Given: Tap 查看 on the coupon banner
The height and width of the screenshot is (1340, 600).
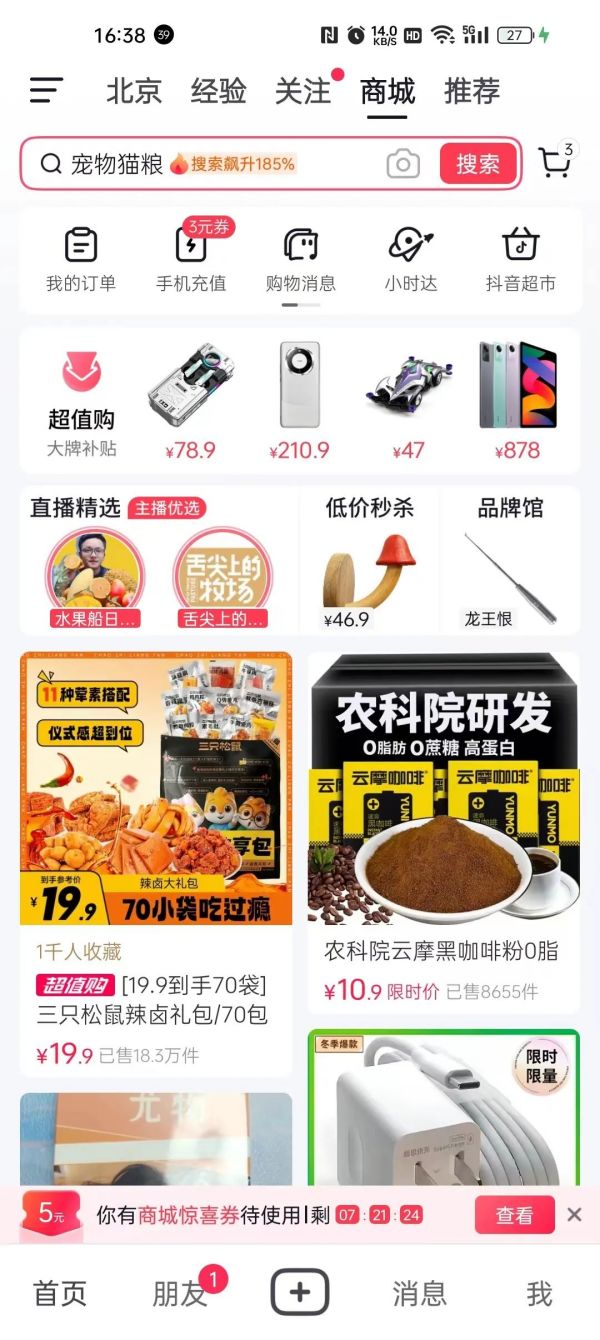Looking at the screenshot, I should pyautogui.click(x=514, y=1215).
